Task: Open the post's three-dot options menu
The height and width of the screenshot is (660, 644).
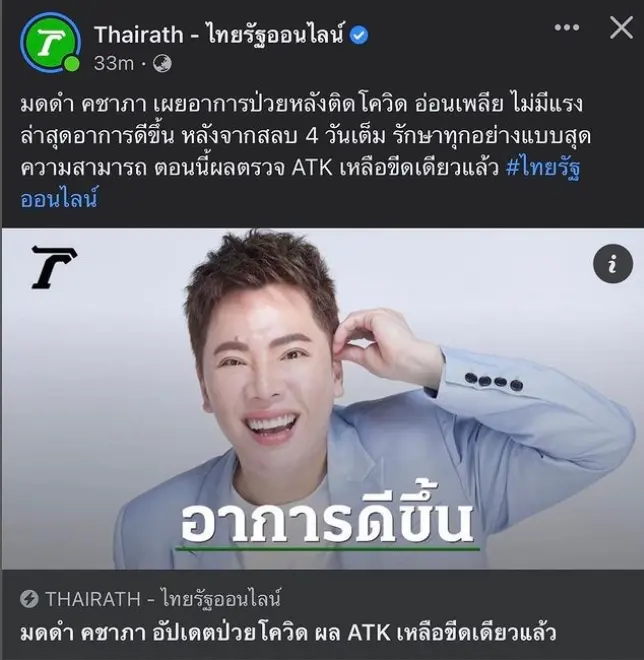Action: pos(568,27)
